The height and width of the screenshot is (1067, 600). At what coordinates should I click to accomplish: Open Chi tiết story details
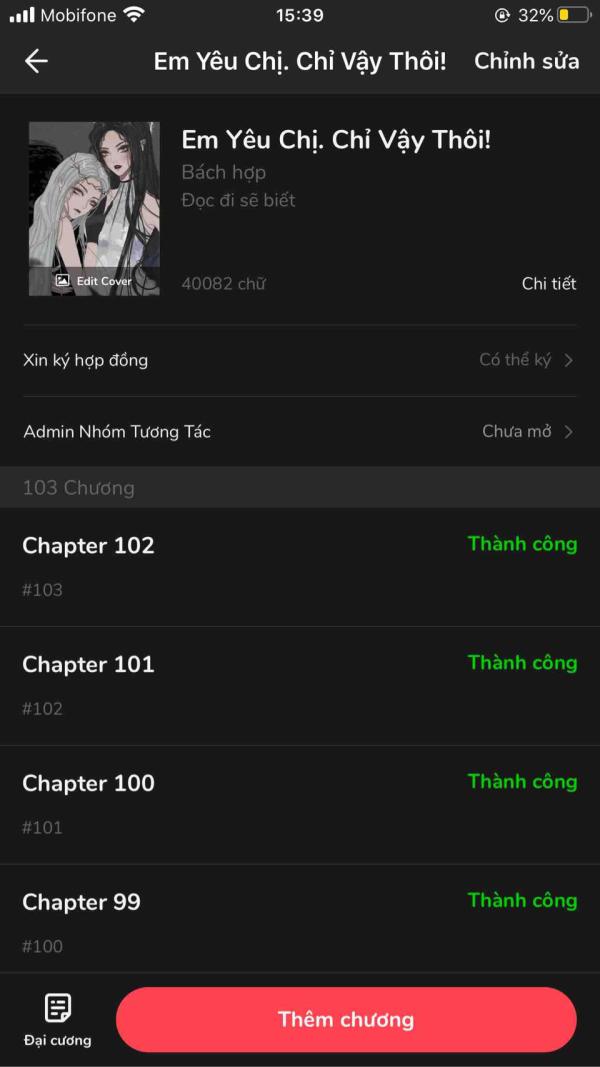click(549, 284)
